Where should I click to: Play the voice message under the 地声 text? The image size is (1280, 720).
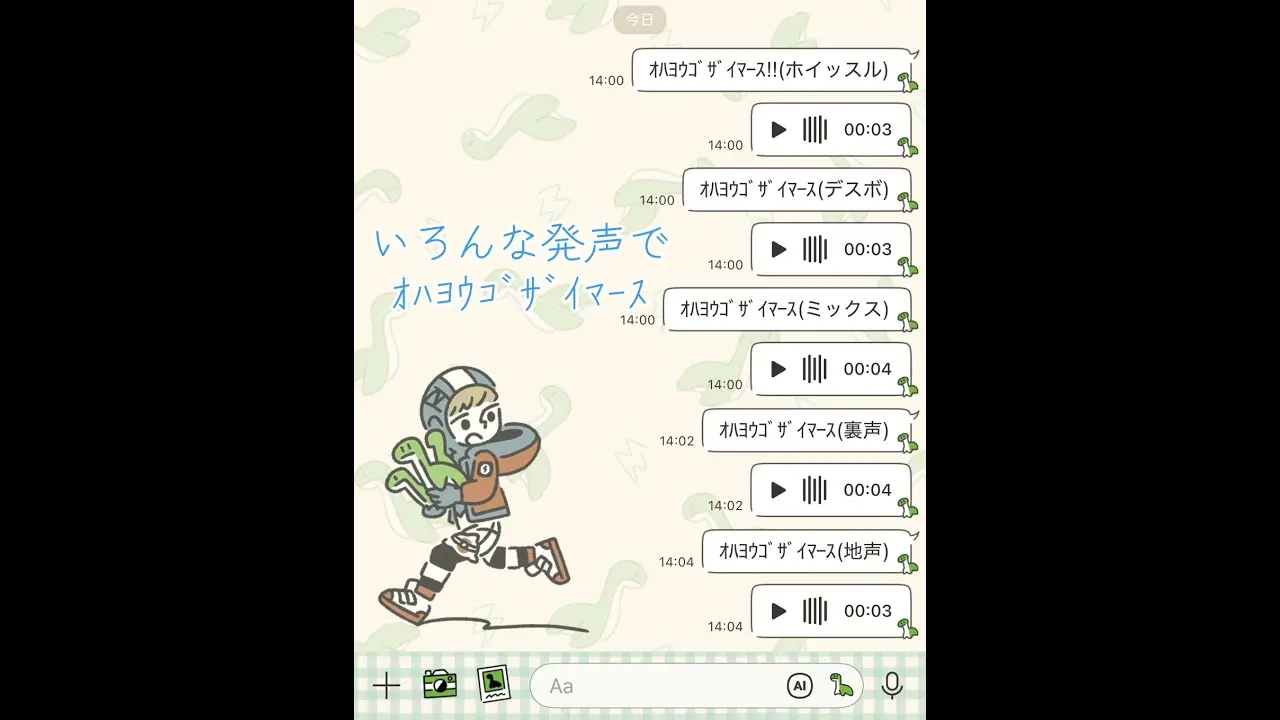779,611
